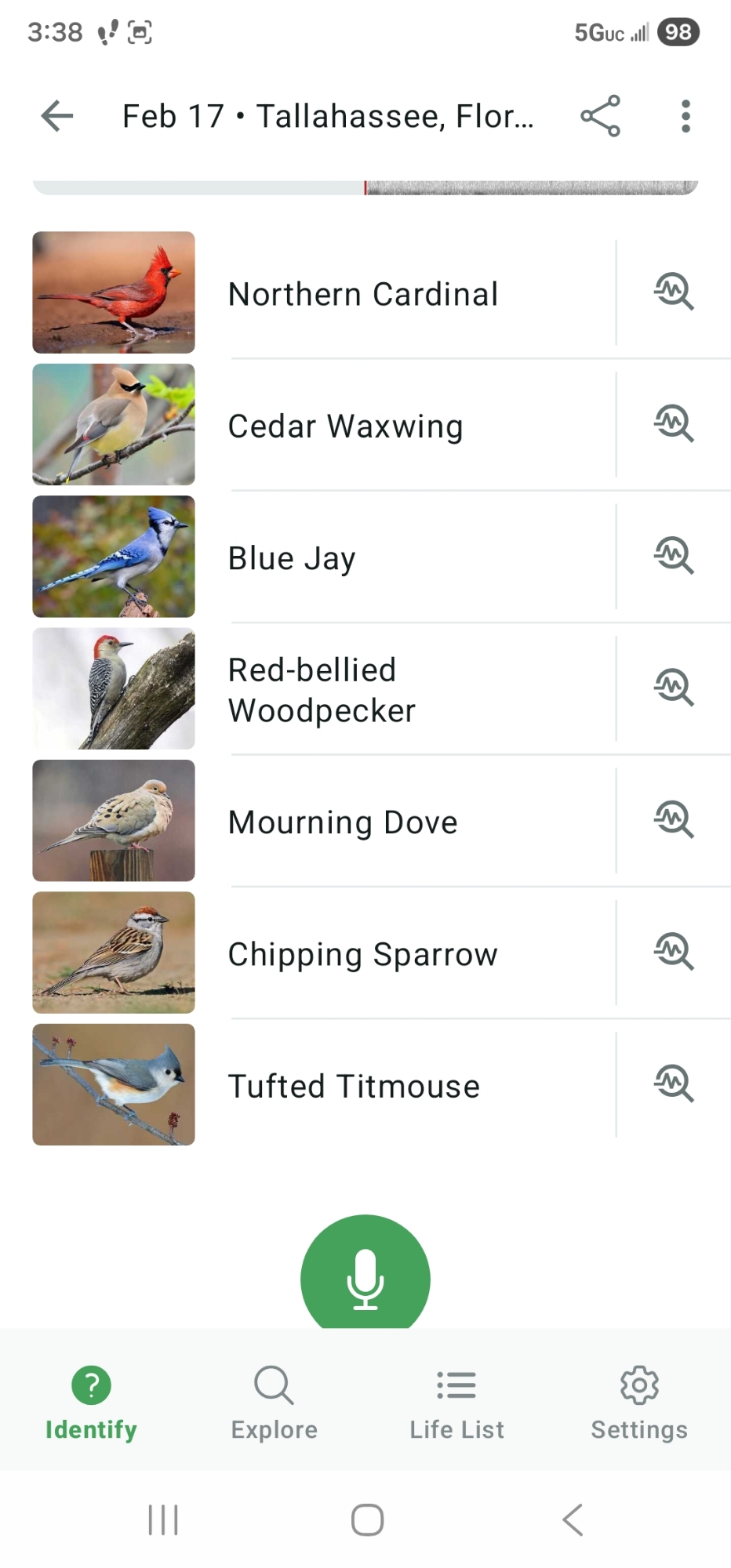Start recording with the microphone button

(365, 1278)
